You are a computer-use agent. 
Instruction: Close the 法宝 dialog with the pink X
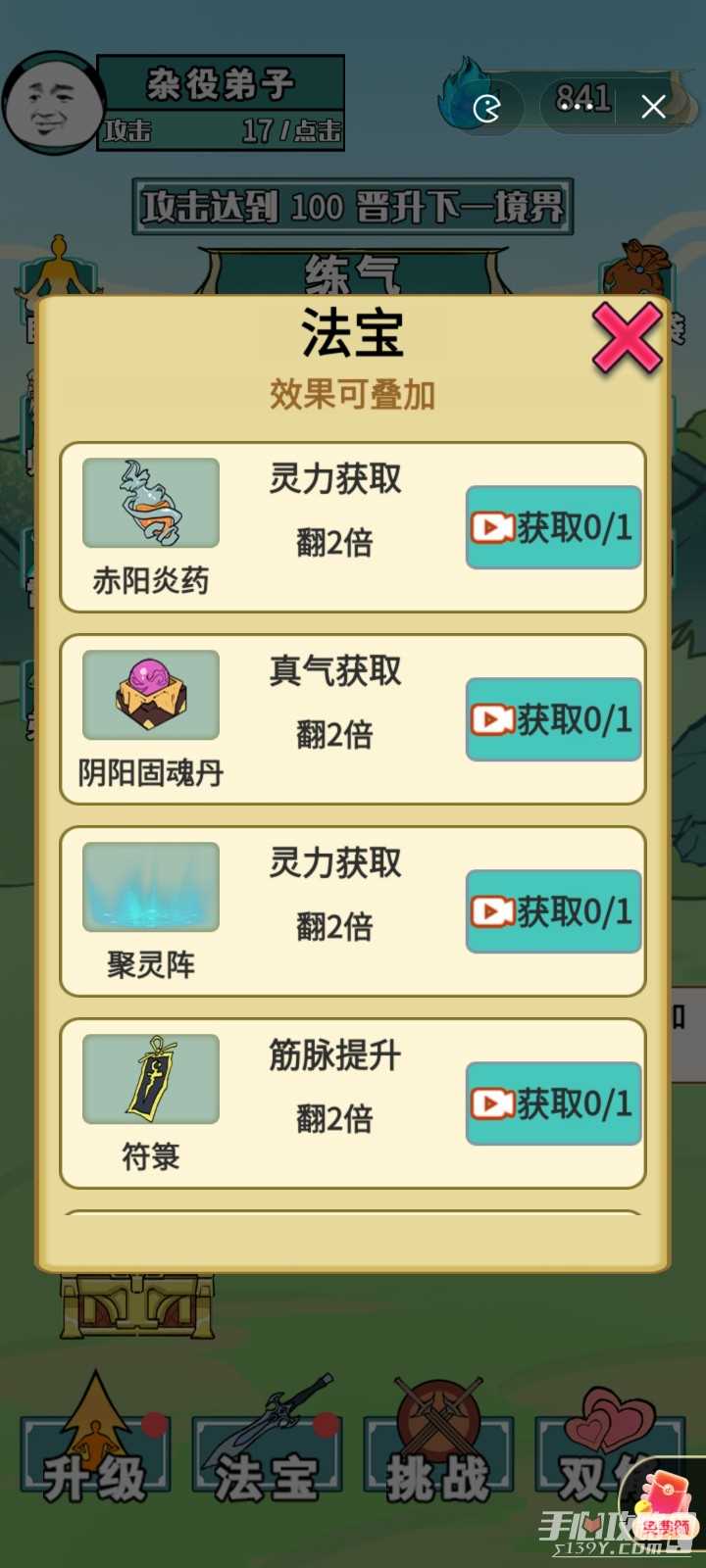point(628,338)
